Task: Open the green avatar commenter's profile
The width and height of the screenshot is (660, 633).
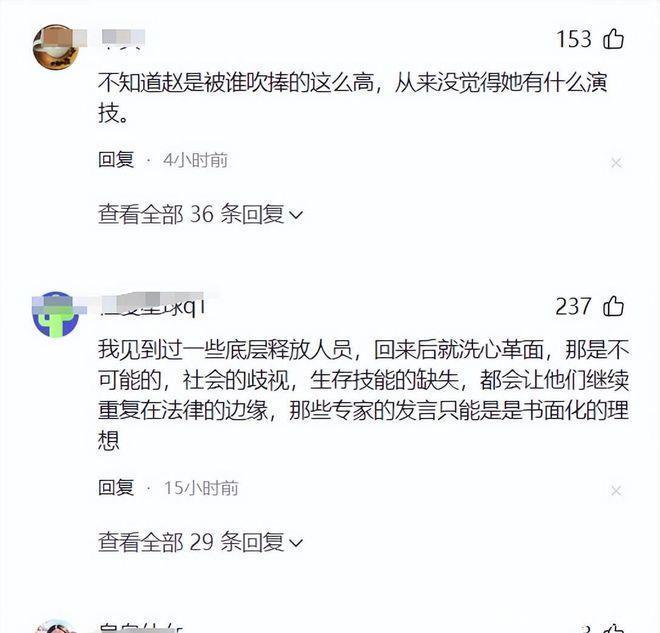Action: (x=57, y=314)
